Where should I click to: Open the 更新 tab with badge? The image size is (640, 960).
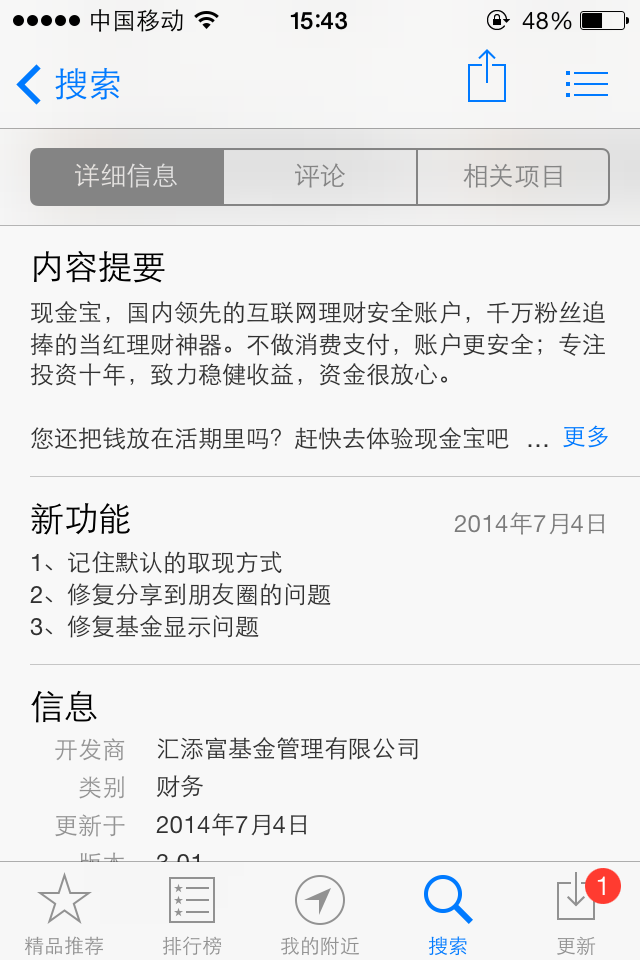coord(576,913)
